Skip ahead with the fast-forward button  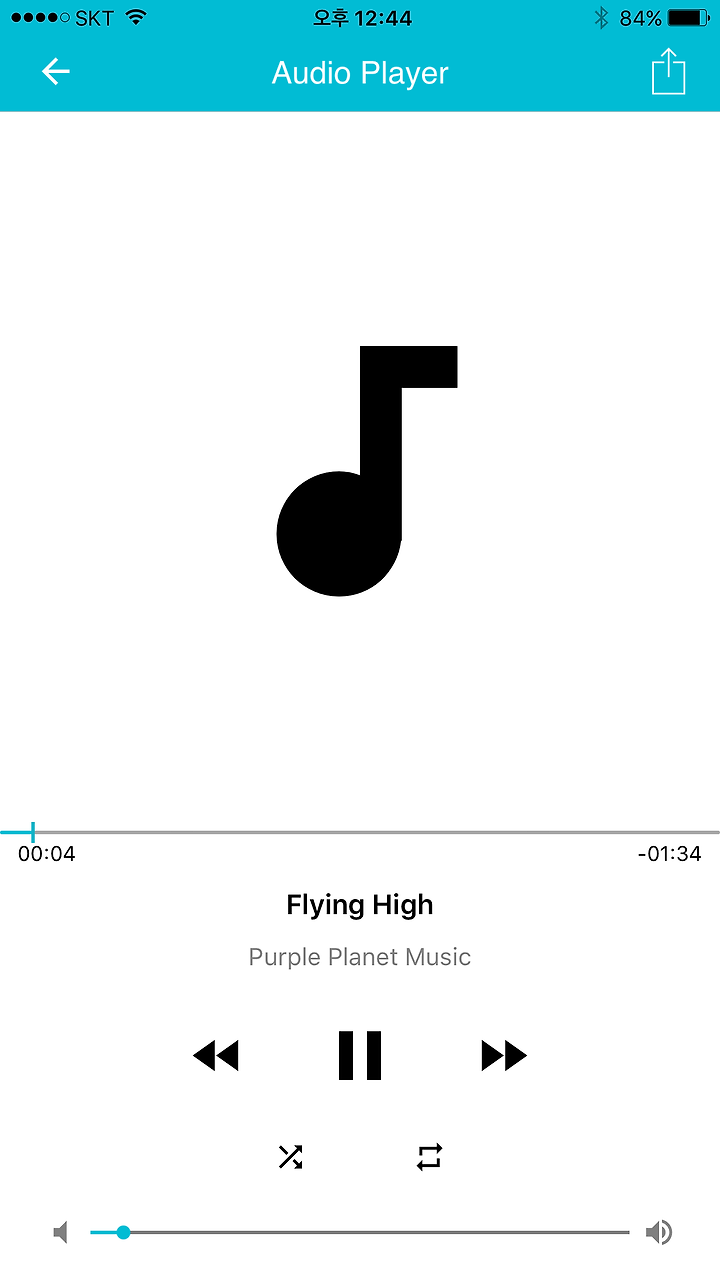pos(504,1055)
